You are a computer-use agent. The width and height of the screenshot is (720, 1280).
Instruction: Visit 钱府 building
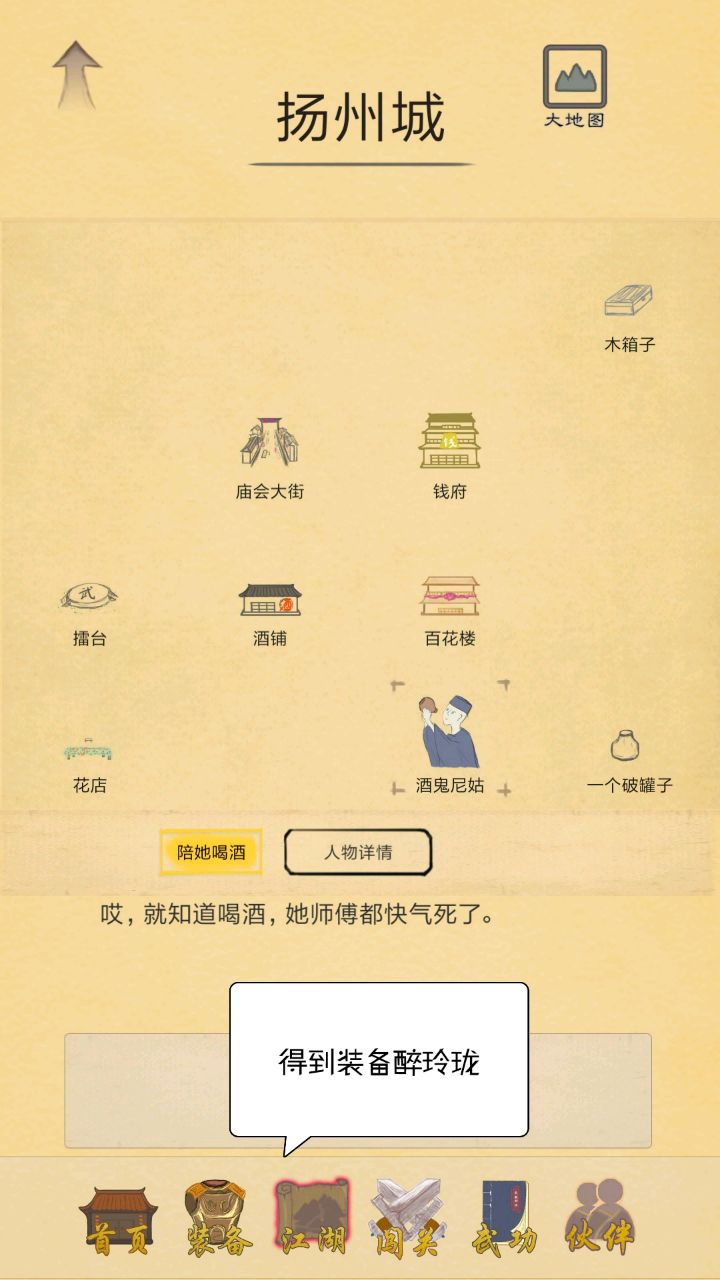(450, 456)
